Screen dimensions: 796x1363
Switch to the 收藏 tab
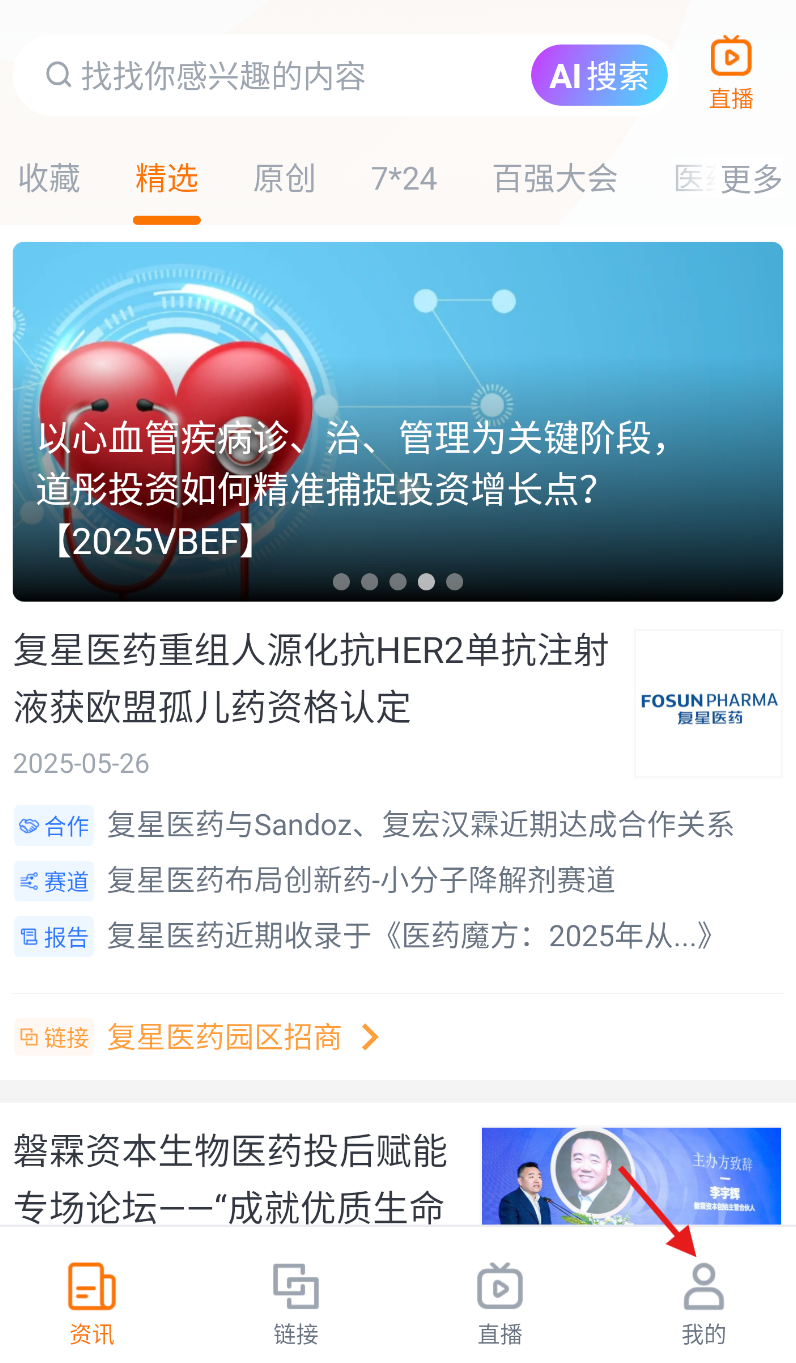[x=49, y=179]
